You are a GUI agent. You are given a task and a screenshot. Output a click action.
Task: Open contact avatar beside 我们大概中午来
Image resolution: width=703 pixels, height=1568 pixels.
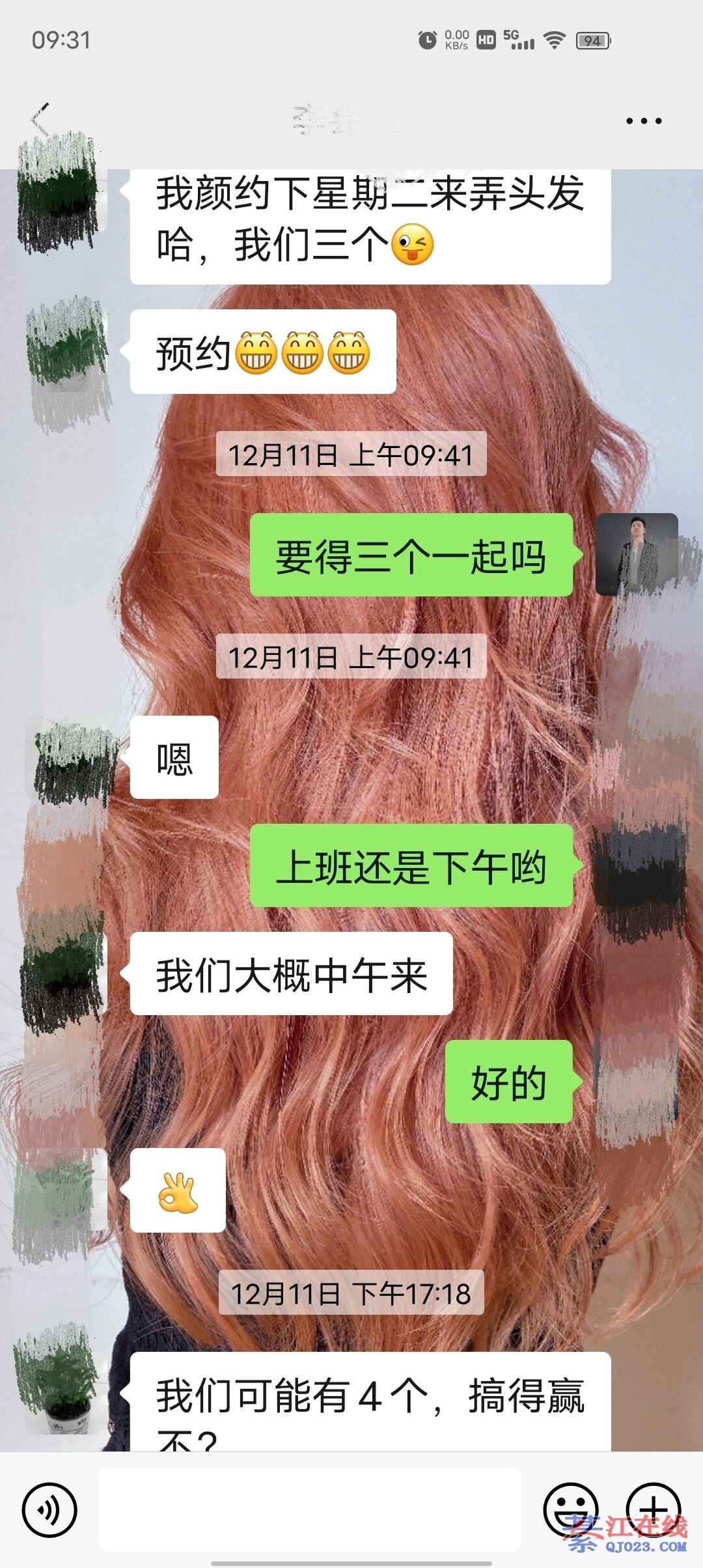pos(66,973)
